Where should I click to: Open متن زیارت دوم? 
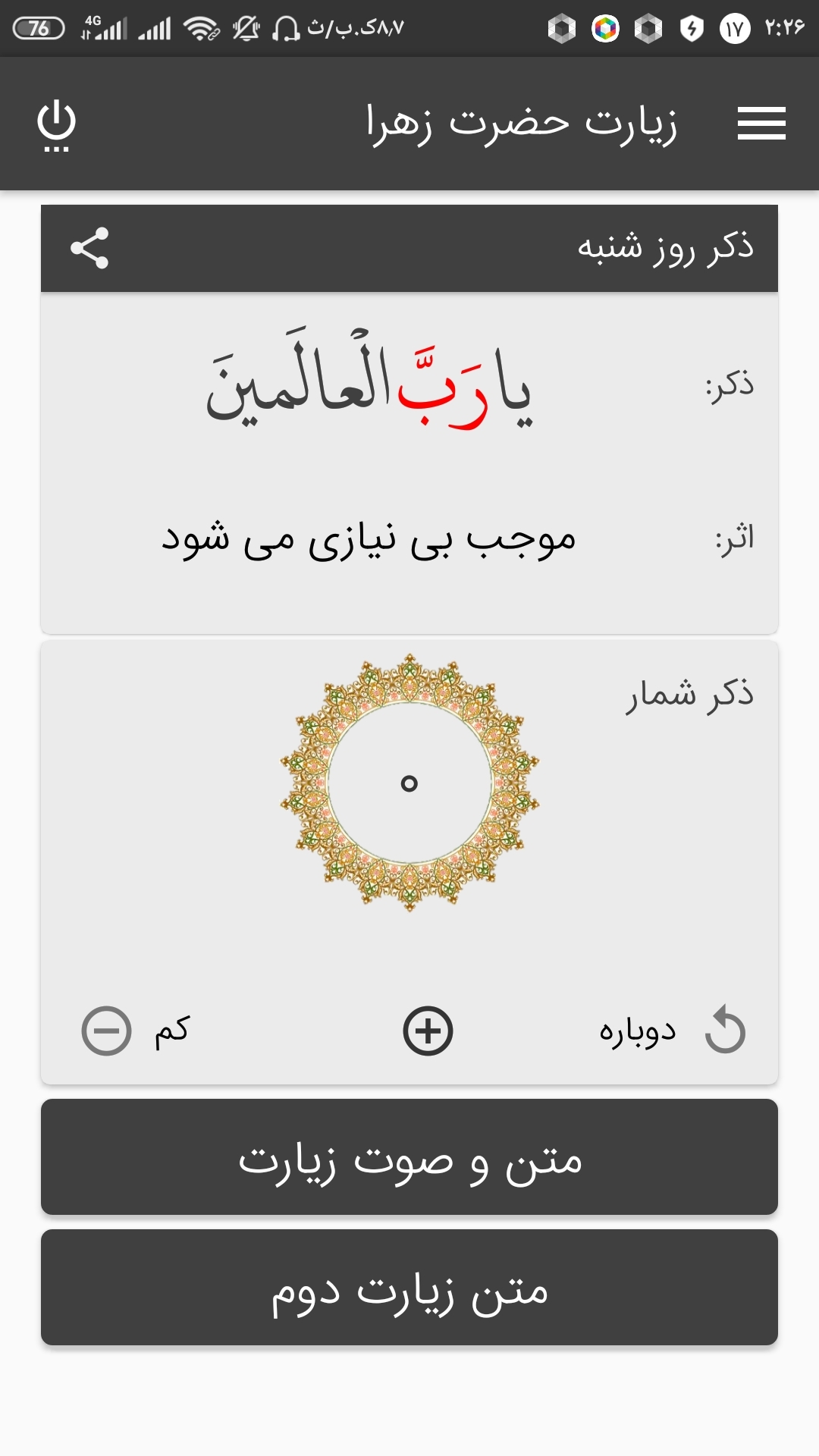click(409, 1288)
